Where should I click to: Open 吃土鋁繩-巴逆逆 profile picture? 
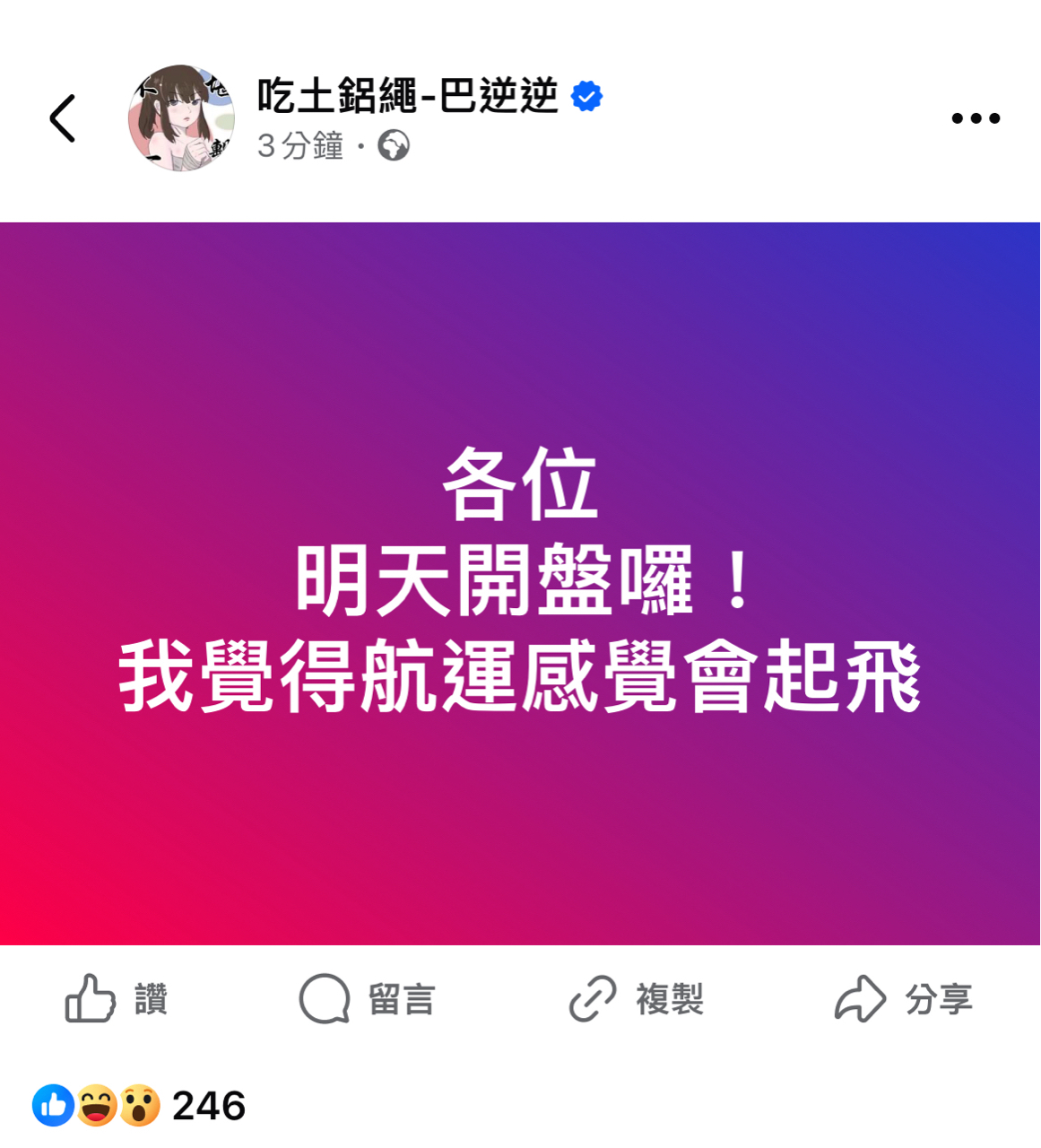coord(181,117)
